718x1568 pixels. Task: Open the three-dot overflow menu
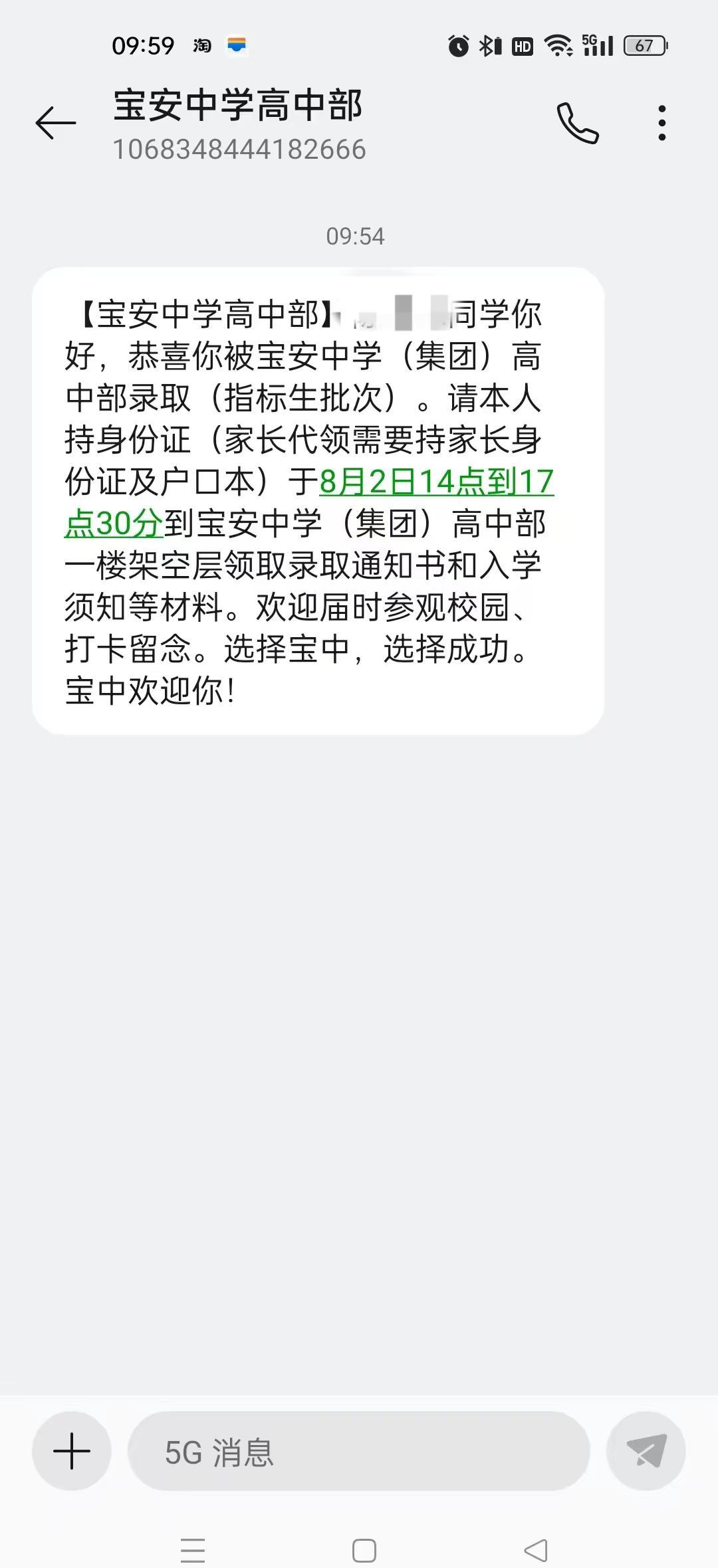[661, 123]
